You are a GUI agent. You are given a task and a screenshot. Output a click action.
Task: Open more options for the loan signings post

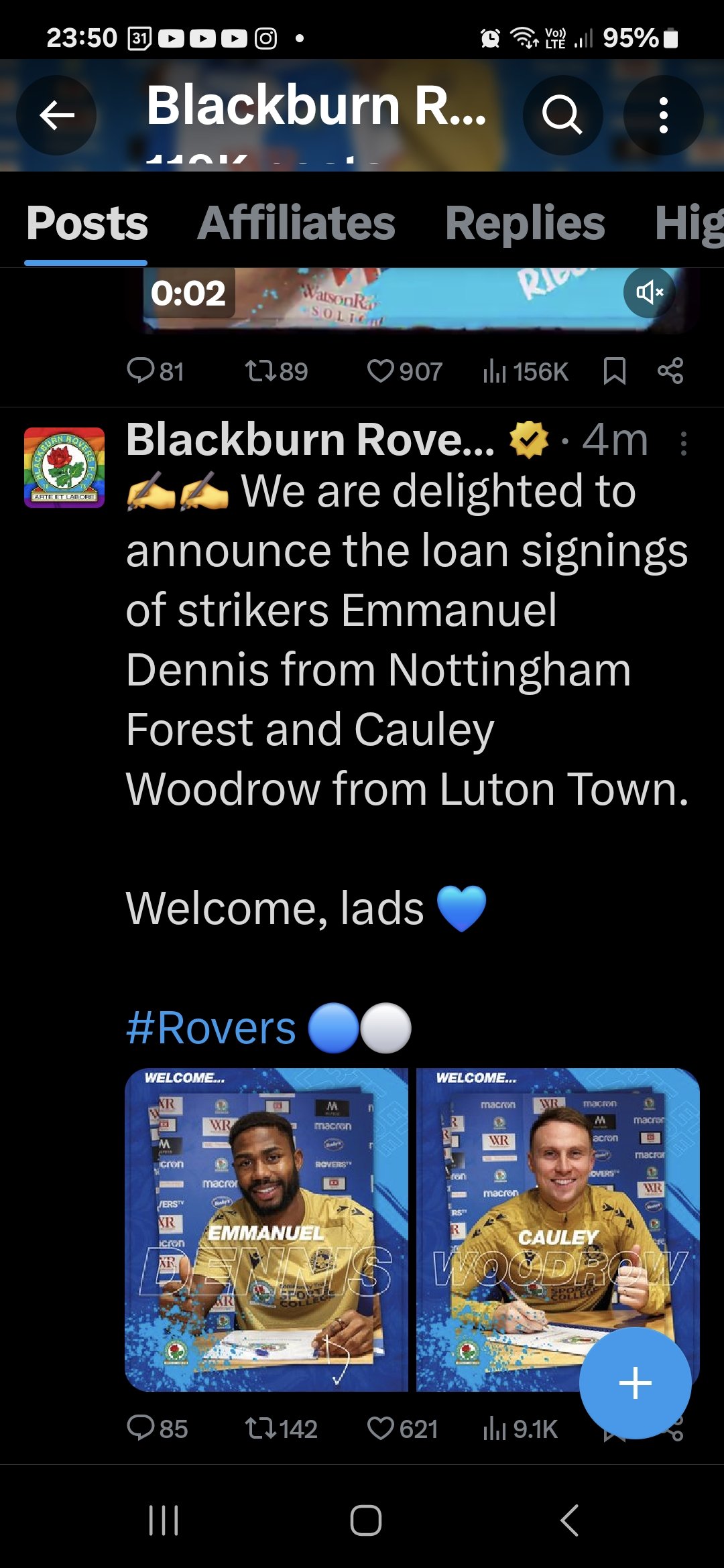point(683,444)
